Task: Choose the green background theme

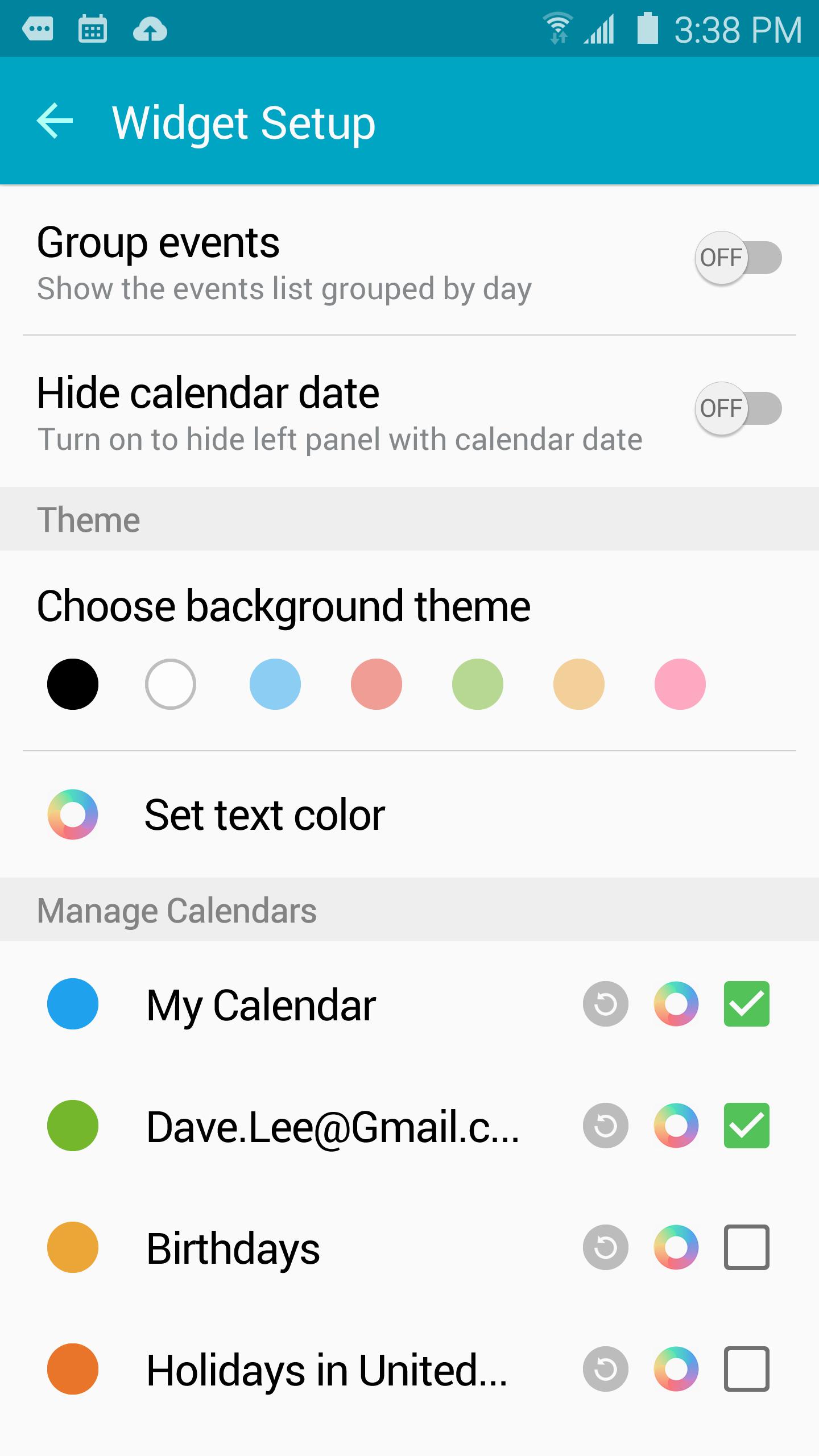Action: click(477, 684)
